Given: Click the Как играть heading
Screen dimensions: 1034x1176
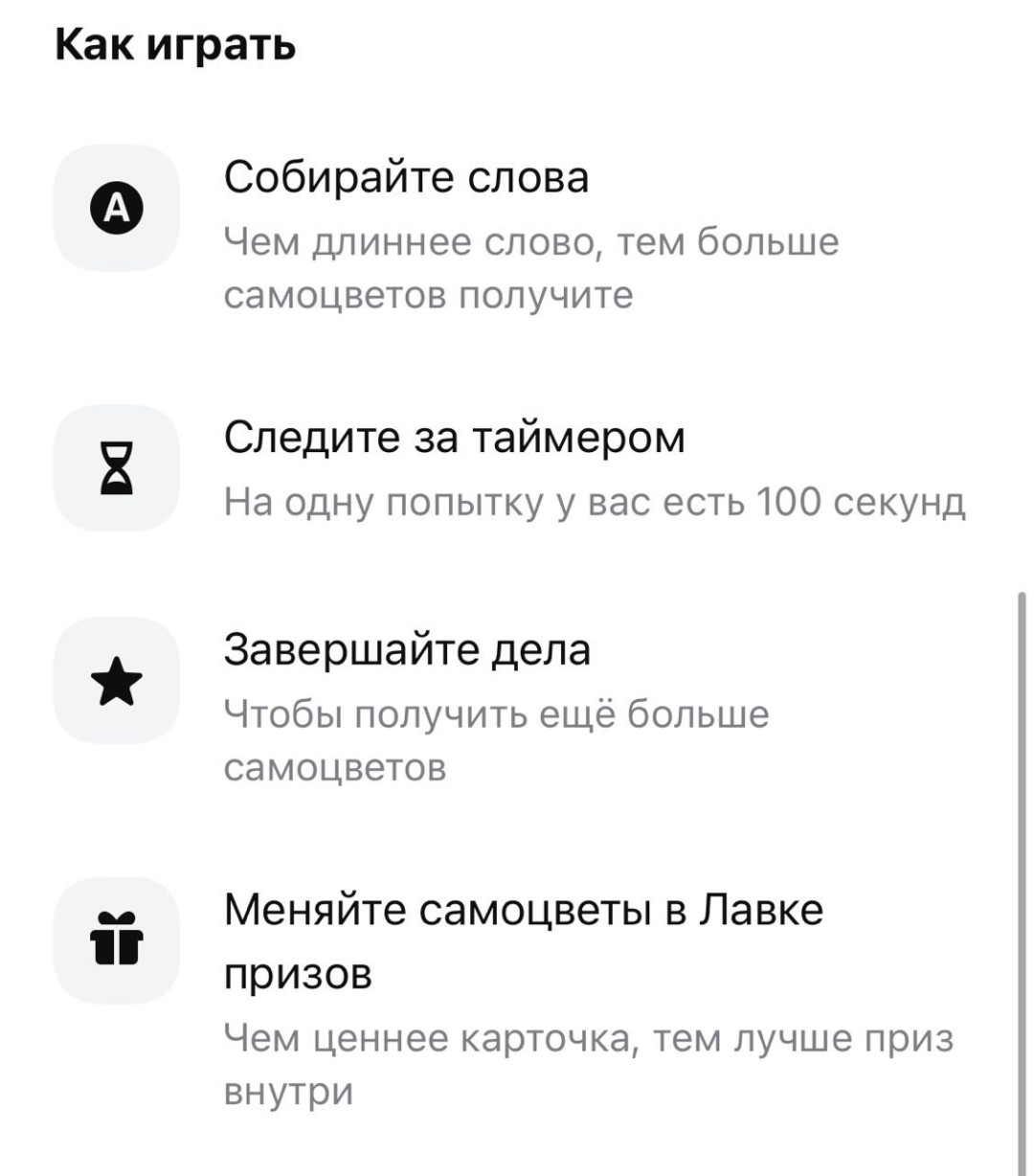Looking at the screenshot, I should 172,43.
